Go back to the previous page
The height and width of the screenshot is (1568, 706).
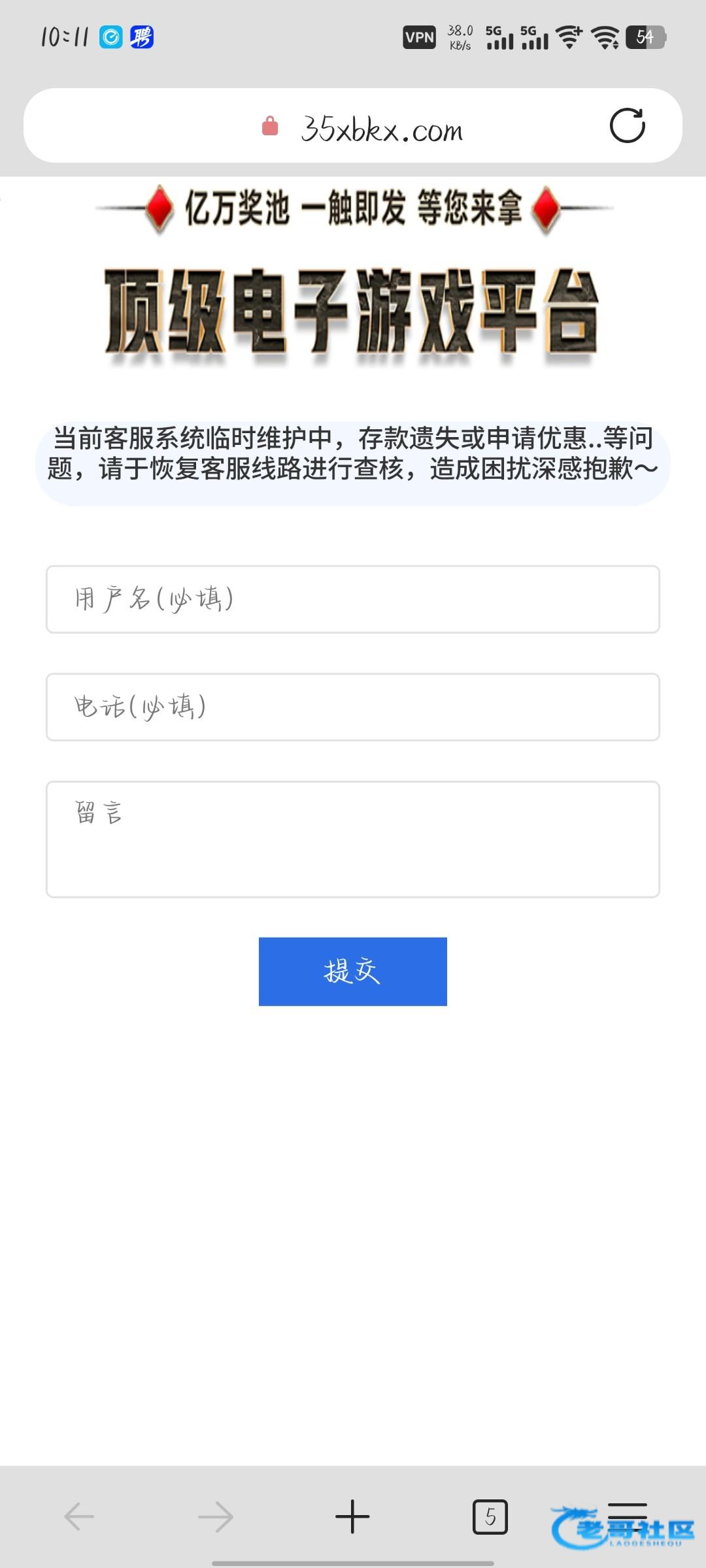point(80,1516)
